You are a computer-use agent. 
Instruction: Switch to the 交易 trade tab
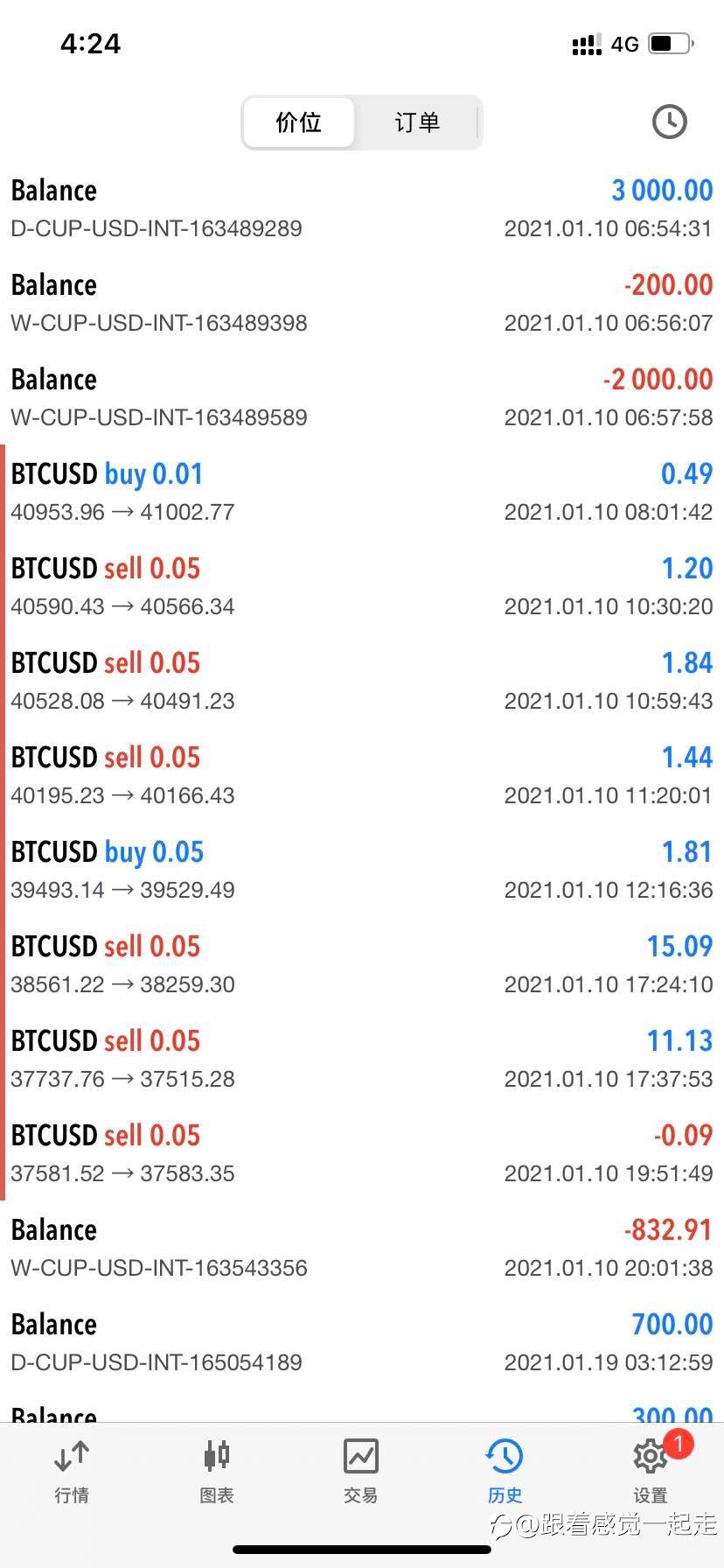(x=360, y=1471)
